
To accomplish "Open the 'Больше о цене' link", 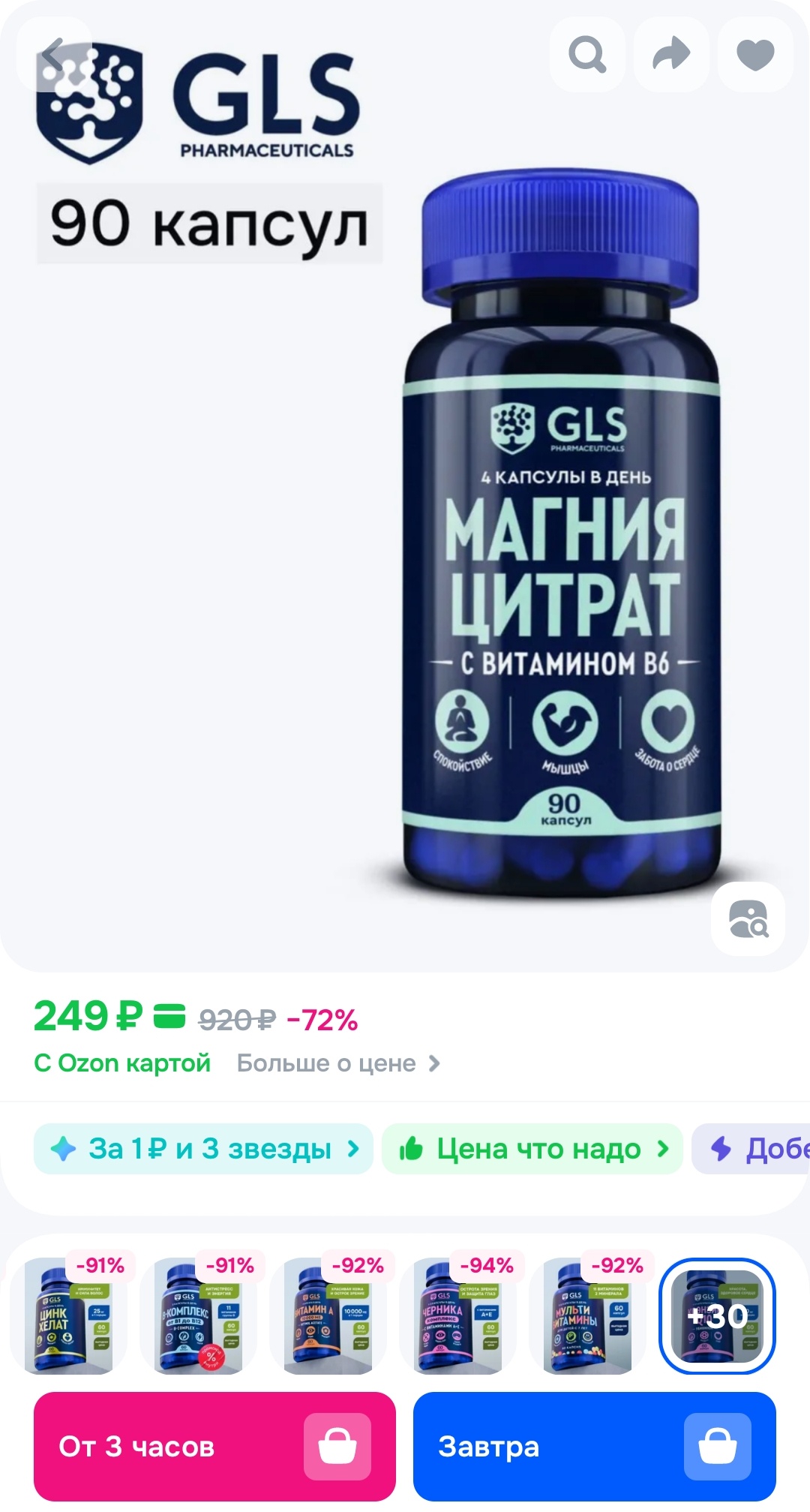I will [x=337, y=1063].
